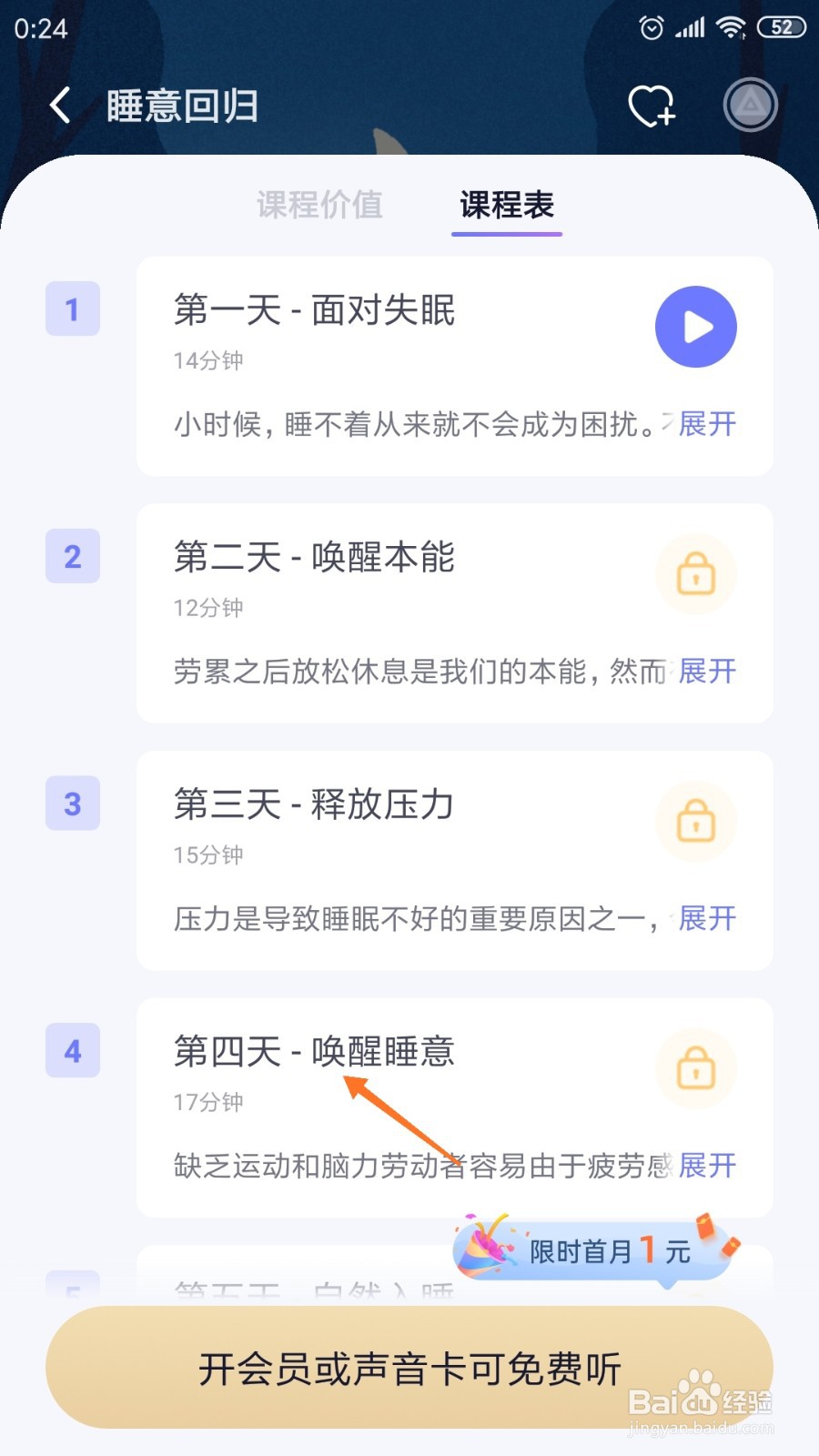Screen dimensions: 819x1456
Task: Switch to the 课程价值 tab
Action: coord(319,205)
